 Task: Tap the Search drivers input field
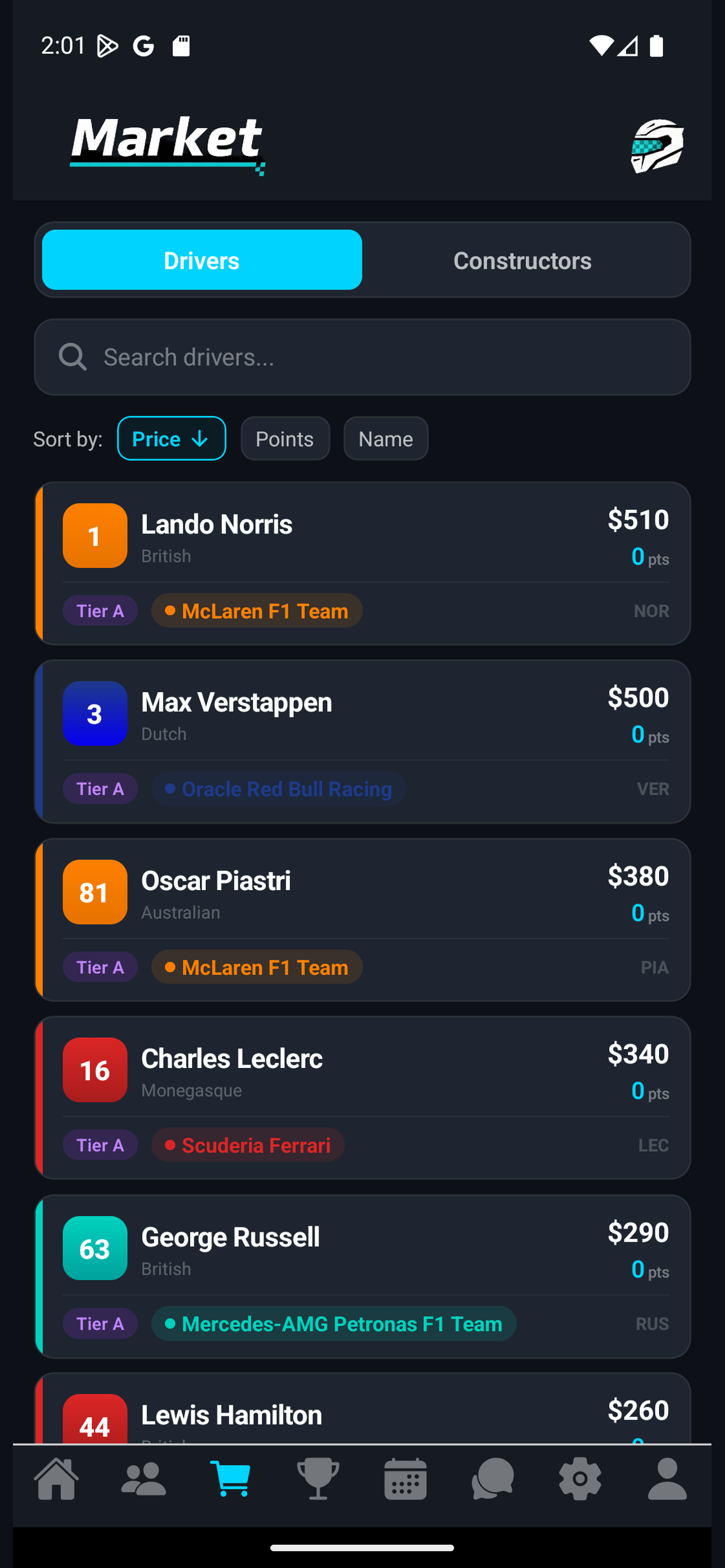tap(362, 357)
